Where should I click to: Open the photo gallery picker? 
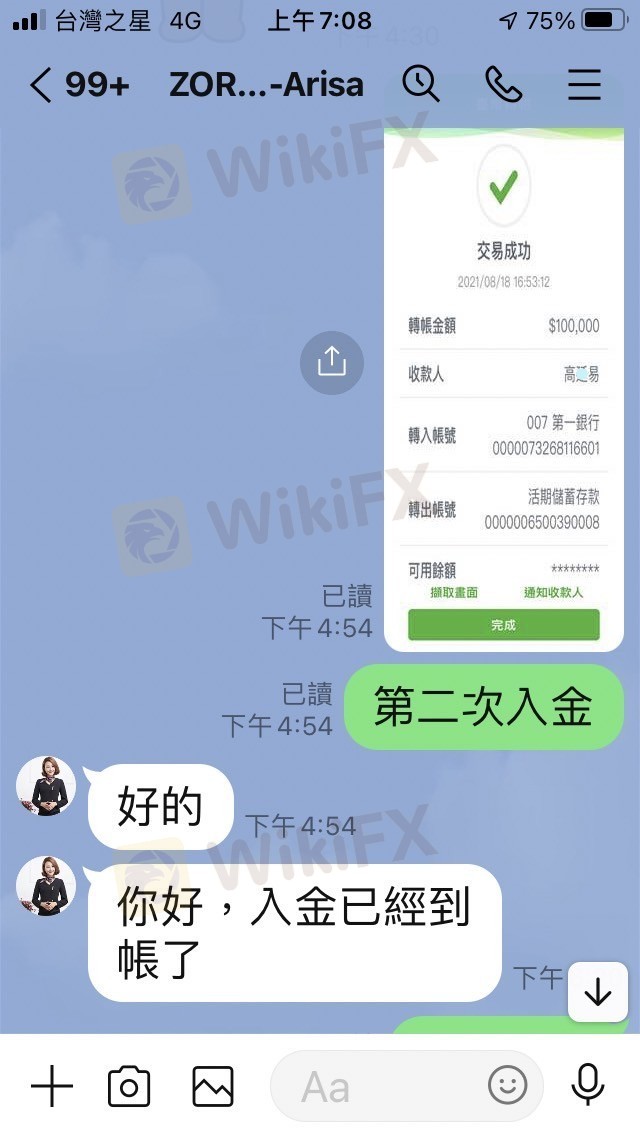coord(213,1087)
